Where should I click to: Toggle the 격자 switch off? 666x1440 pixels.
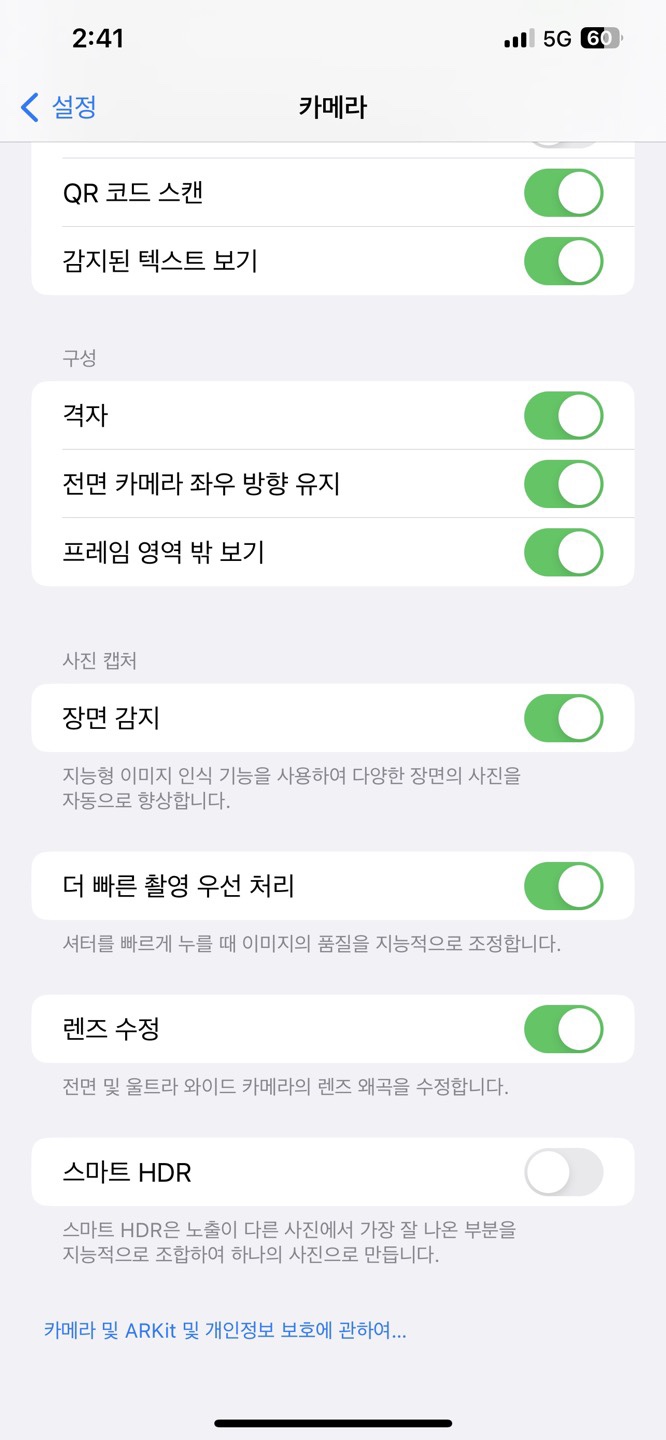(564, 416)
